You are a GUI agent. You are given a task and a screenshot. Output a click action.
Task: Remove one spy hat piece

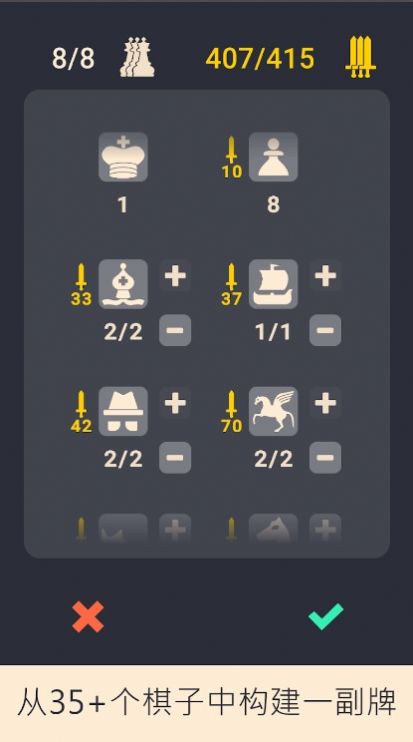(x=175, y=458)
